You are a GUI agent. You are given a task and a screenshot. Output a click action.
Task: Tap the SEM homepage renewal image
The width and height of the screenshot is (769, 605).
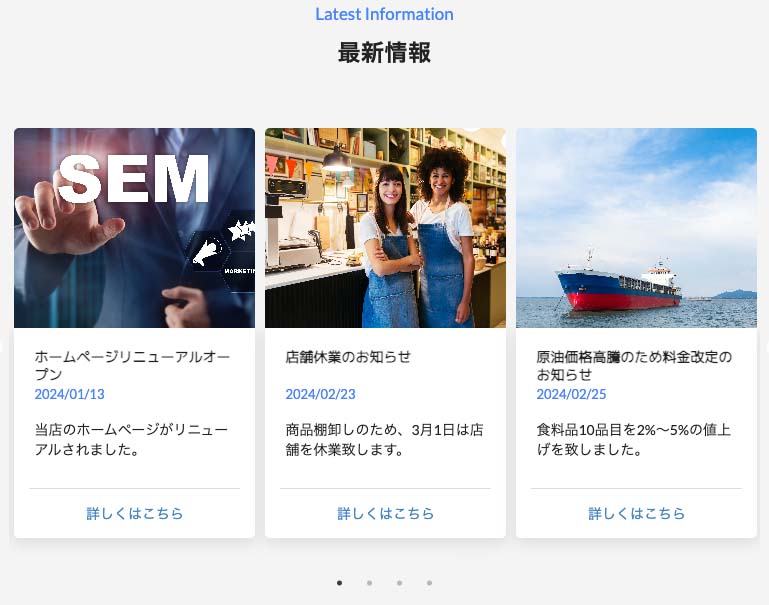135,228
